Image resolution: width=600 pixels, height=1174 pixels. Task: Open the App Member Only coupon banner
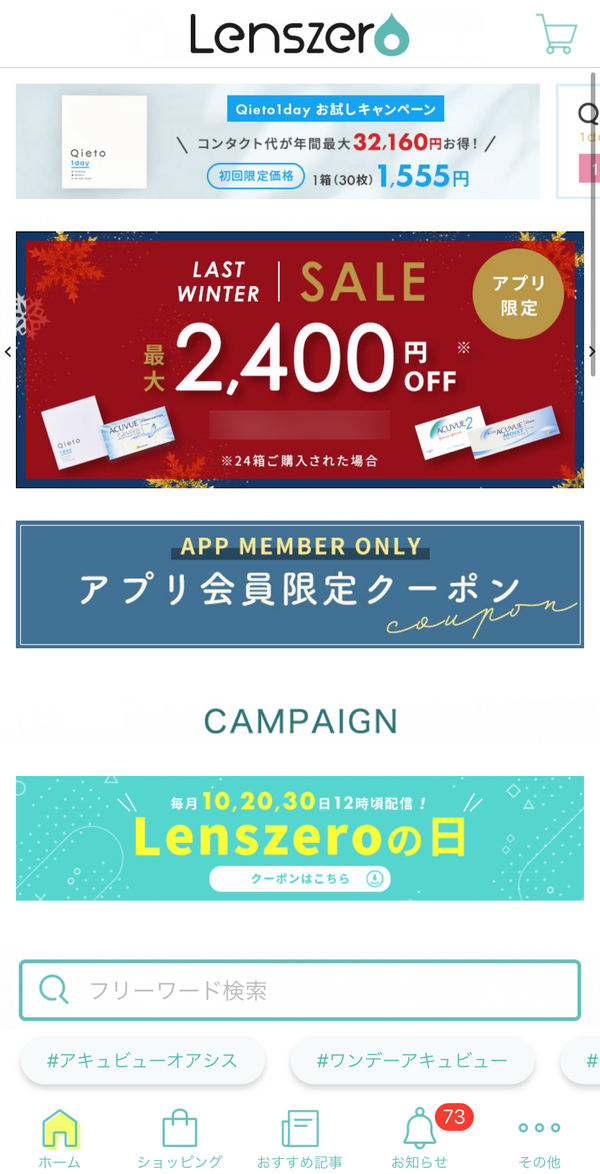click(x=300, y=585)
